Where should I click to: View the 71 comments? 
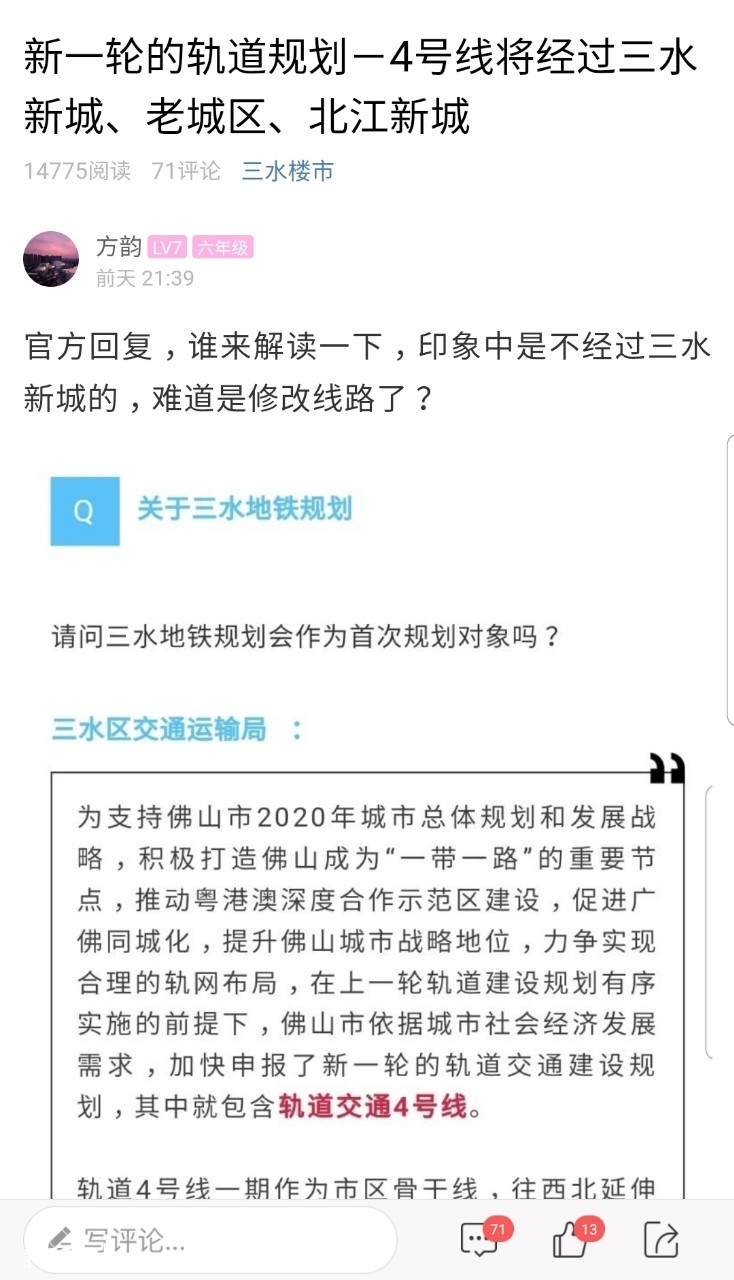click(x=481, y=1240)
